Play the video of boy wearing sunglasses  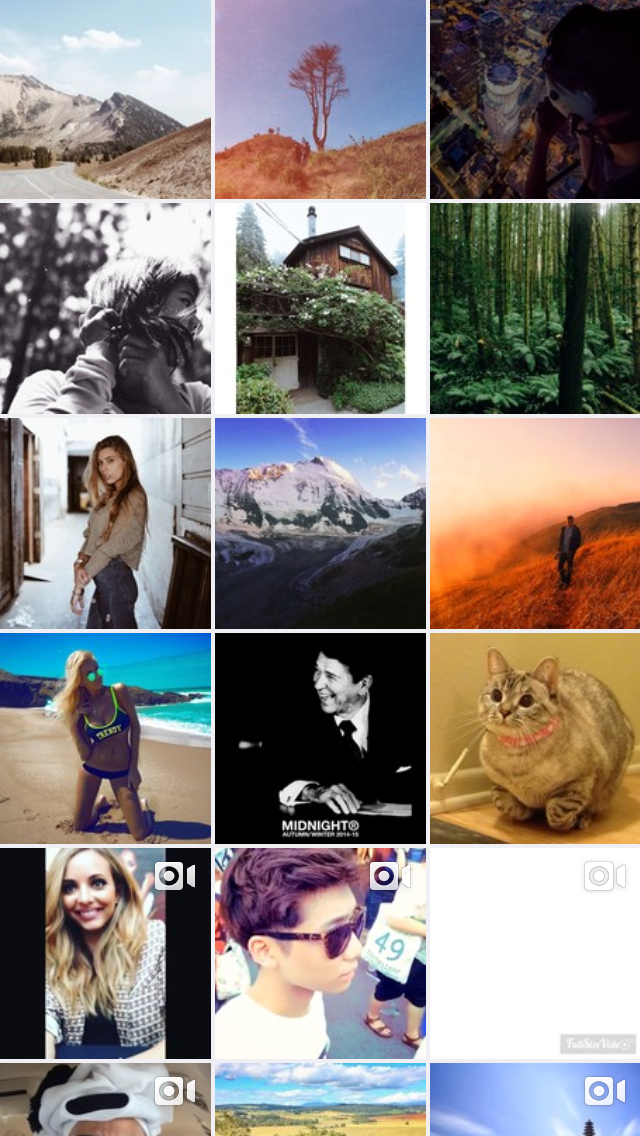tap(320, 953)
